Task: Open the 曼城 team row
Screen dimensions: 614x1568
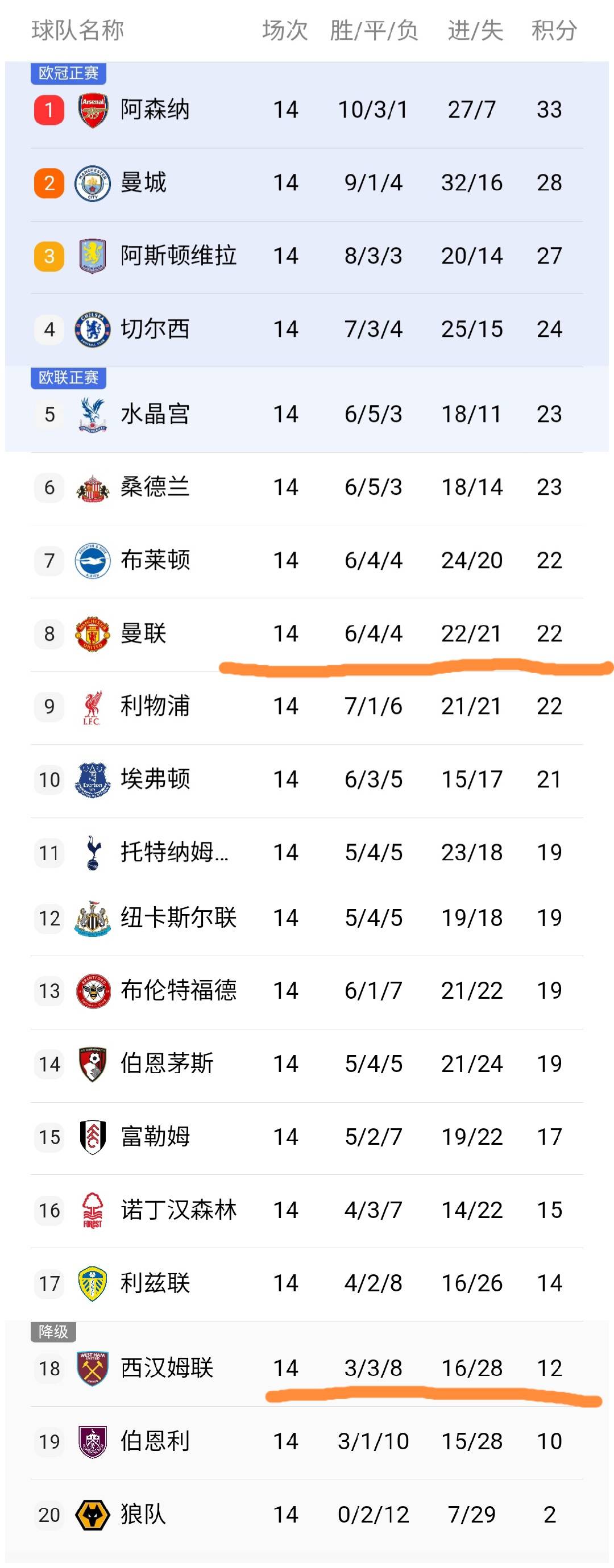Action: tap(144, 183)
